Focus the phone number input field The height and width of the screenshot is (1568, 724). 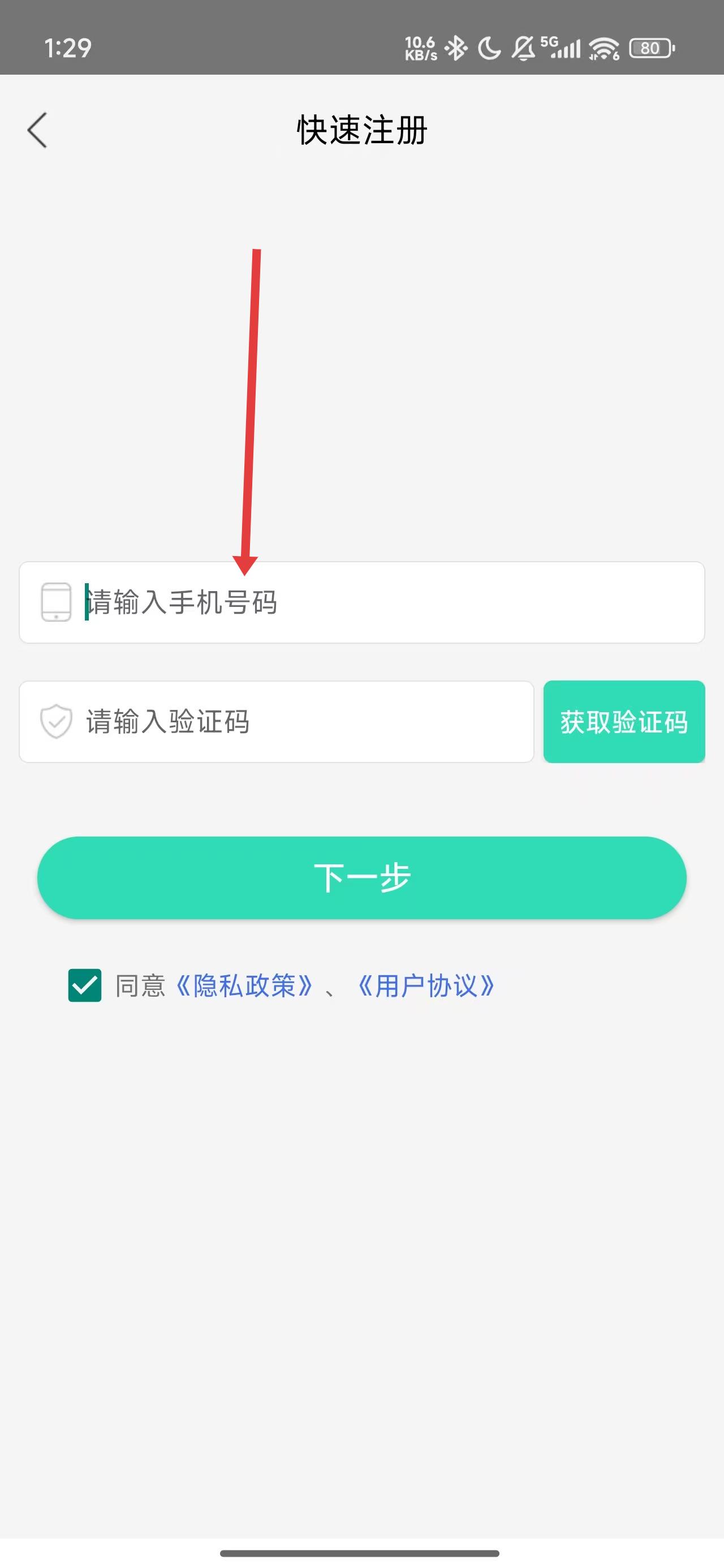click(x=390, y=602)
